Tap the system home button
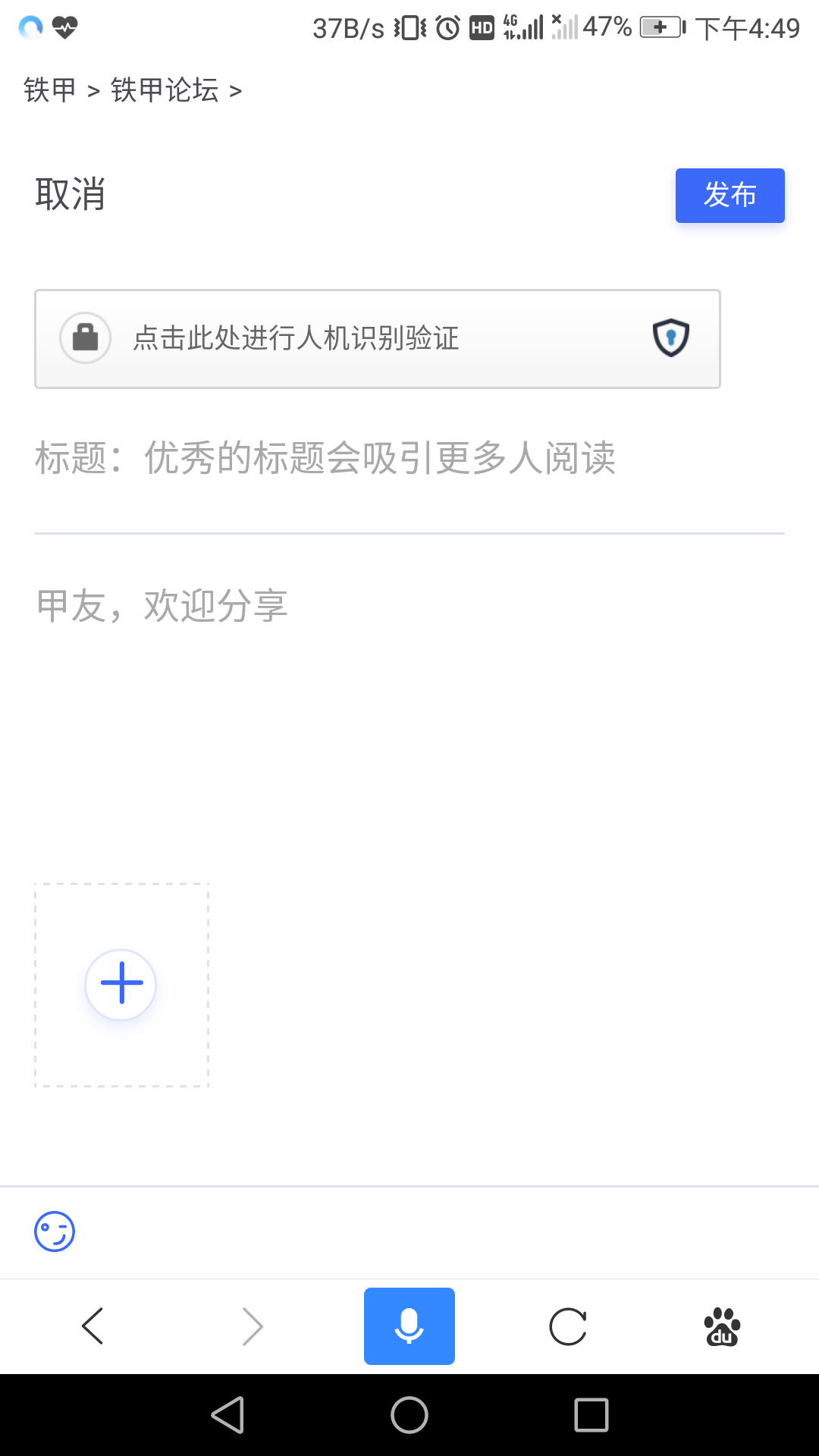The height and width of the screenshot is (1456, 819). (x=409, y=1415)
